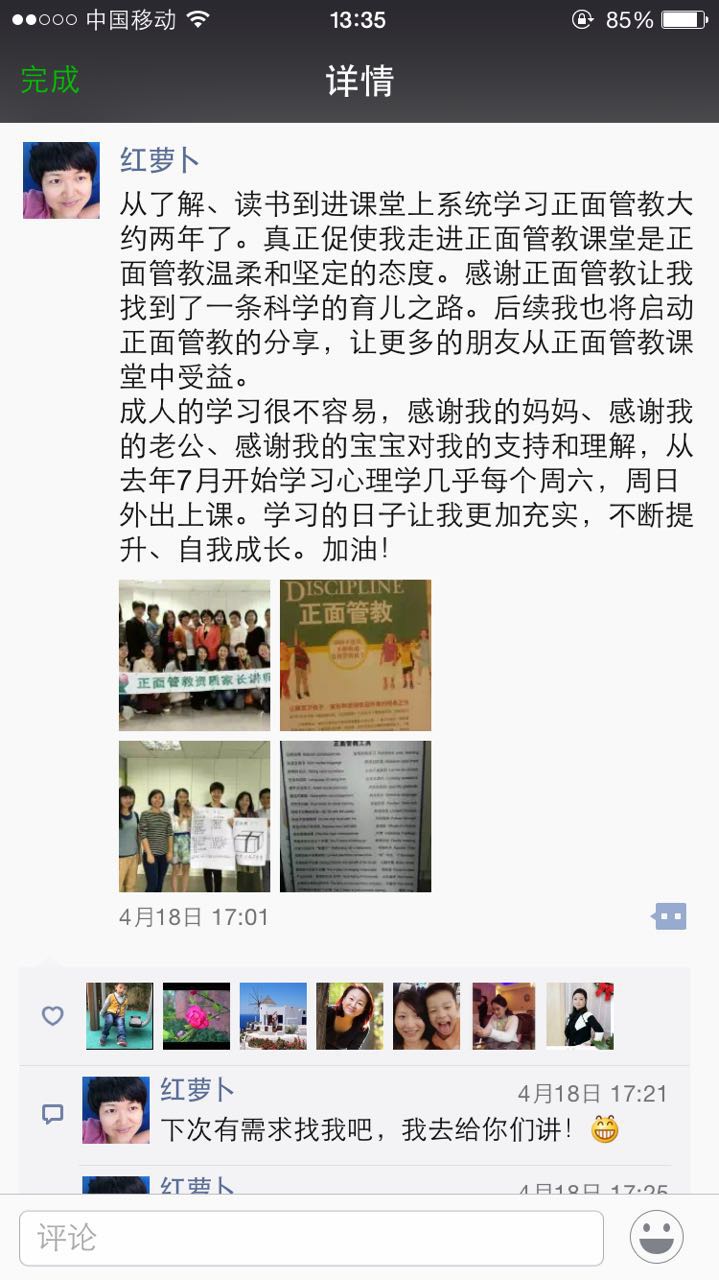The height and width of the screenshot is (1280, 719).
Task: Open 红萝卜's name link on the post
Action: (160, 160)
